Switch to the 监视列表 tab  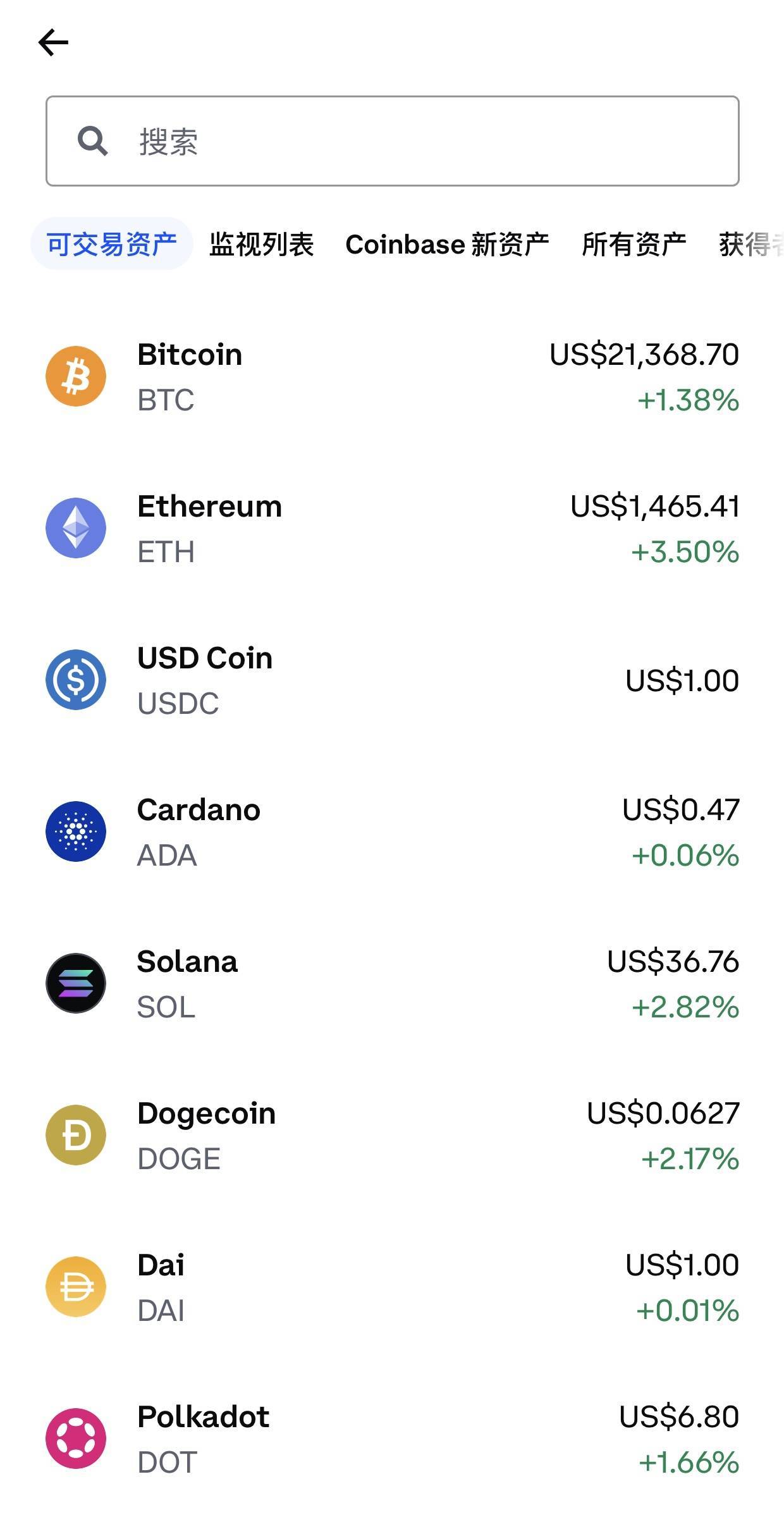261,244
